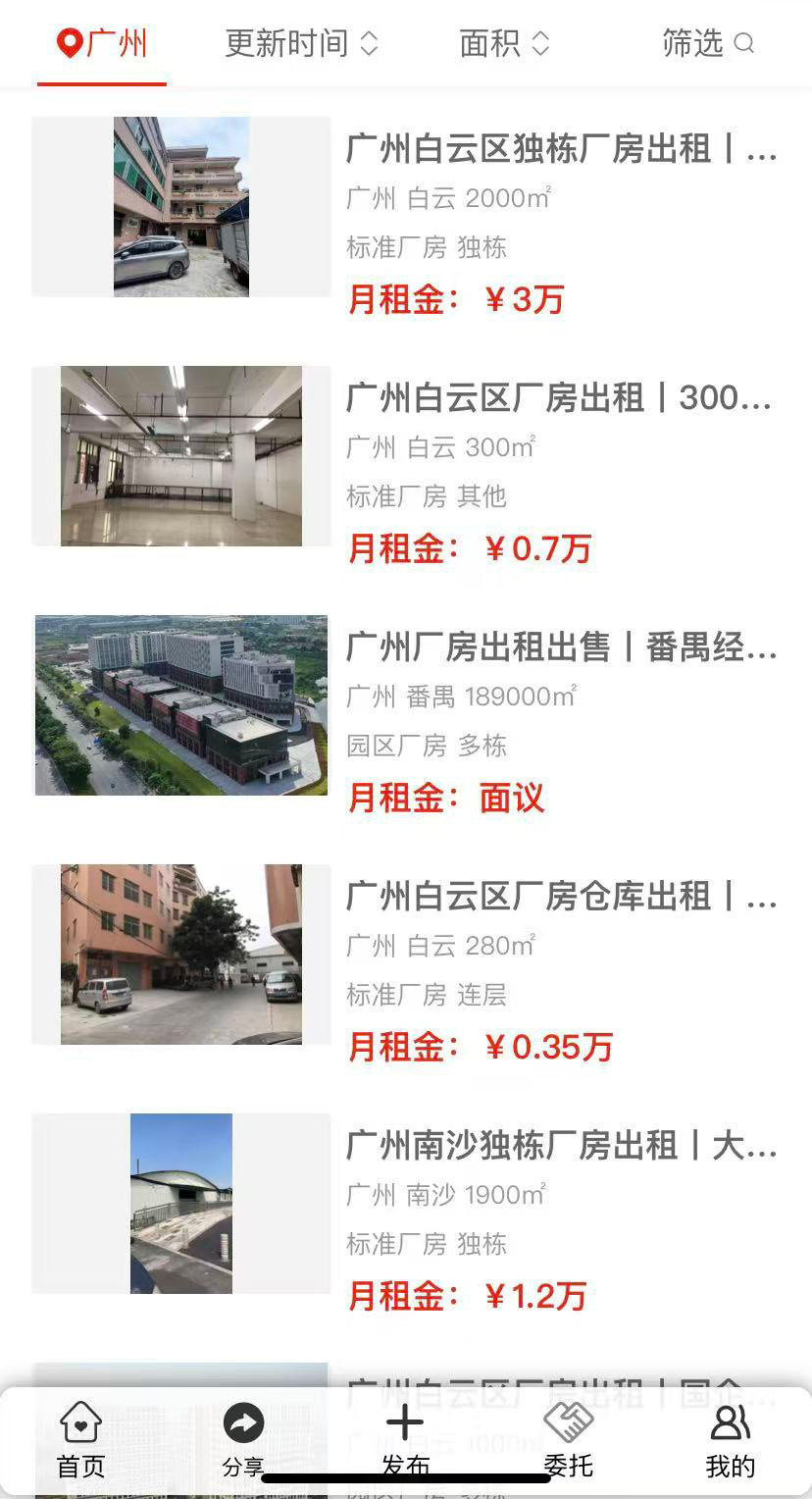812x1499 pixels.
Task: Open the 广州 city selector
Action: (102, 43)
